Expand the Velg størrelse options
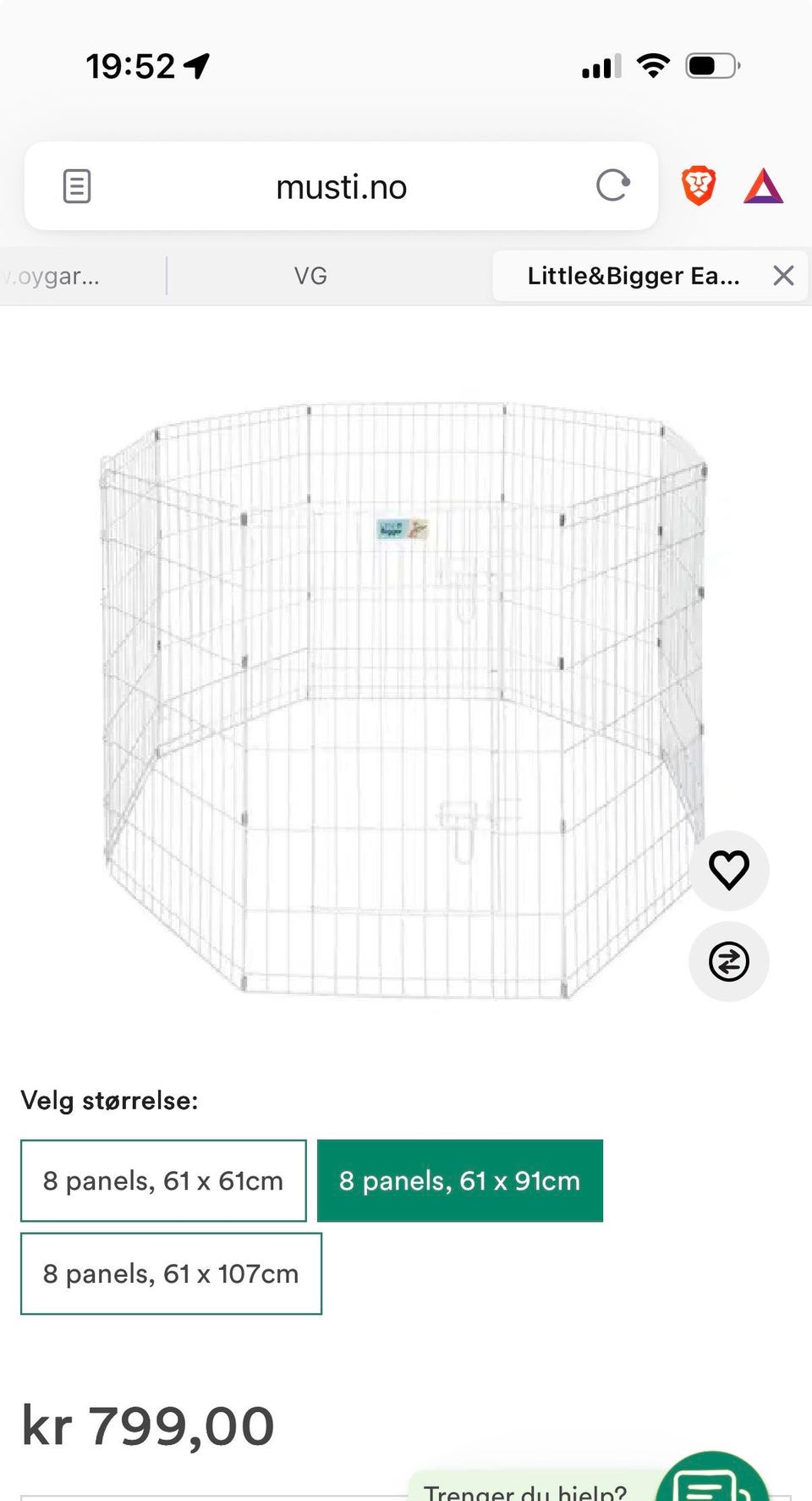 pyautogui.click(x=108, y=1101)
